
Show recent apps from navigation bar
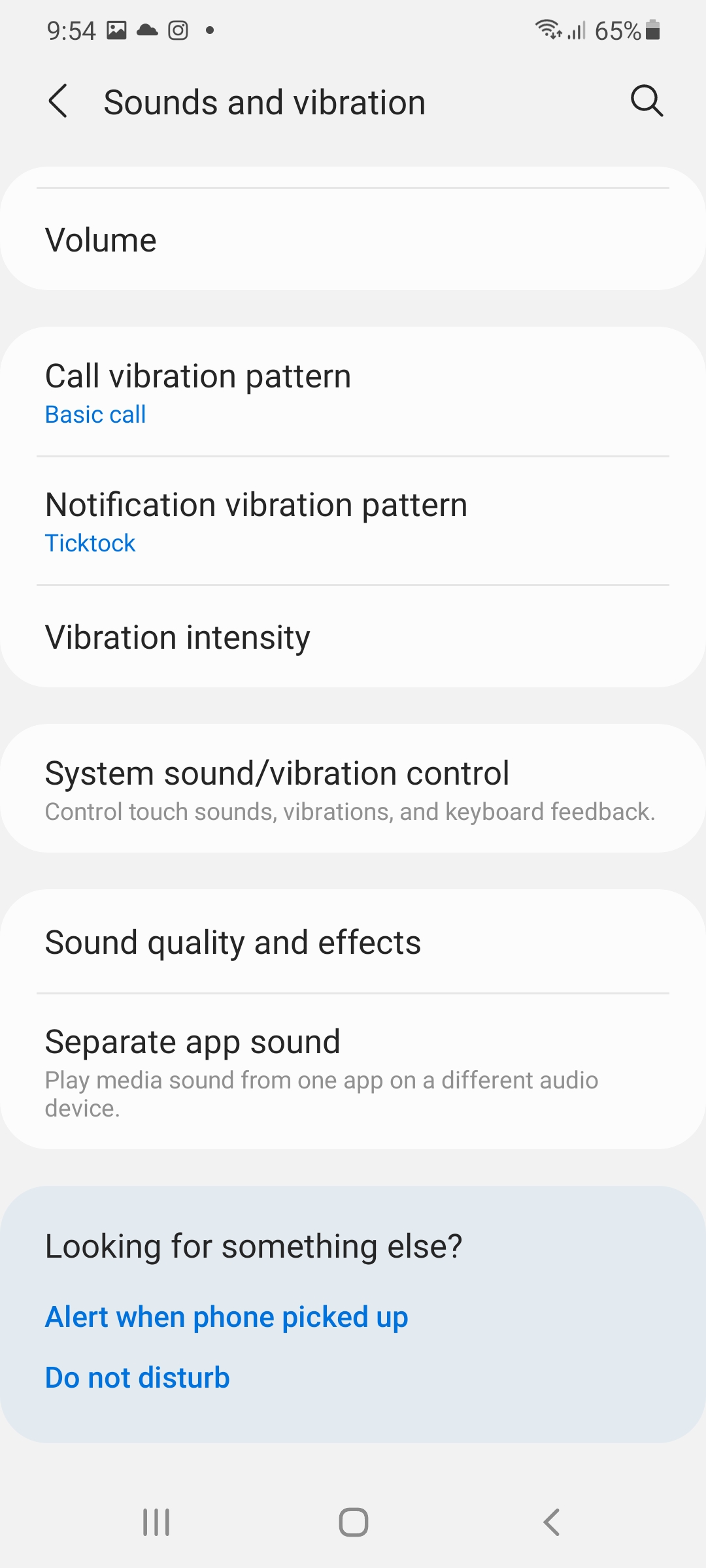(x=156, y=1522)
